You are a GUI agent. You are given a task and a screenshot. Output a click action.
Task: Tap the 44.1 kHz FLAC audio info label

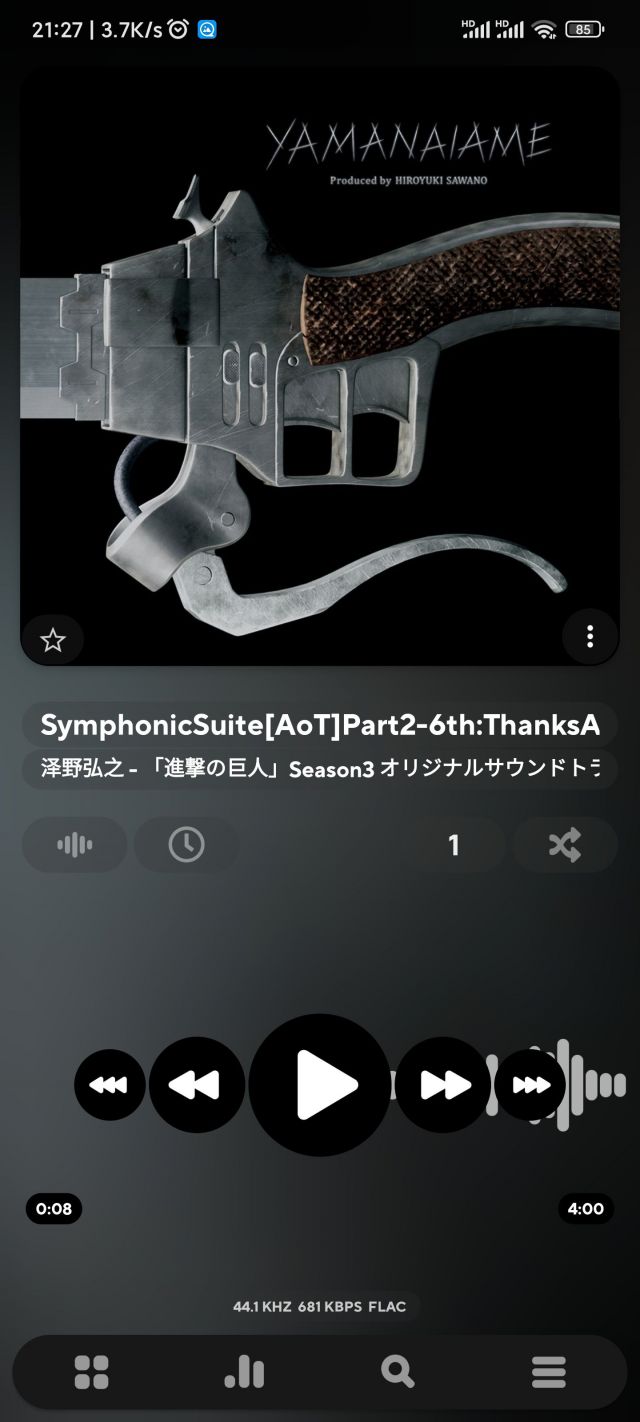[x=319, y=1306]
